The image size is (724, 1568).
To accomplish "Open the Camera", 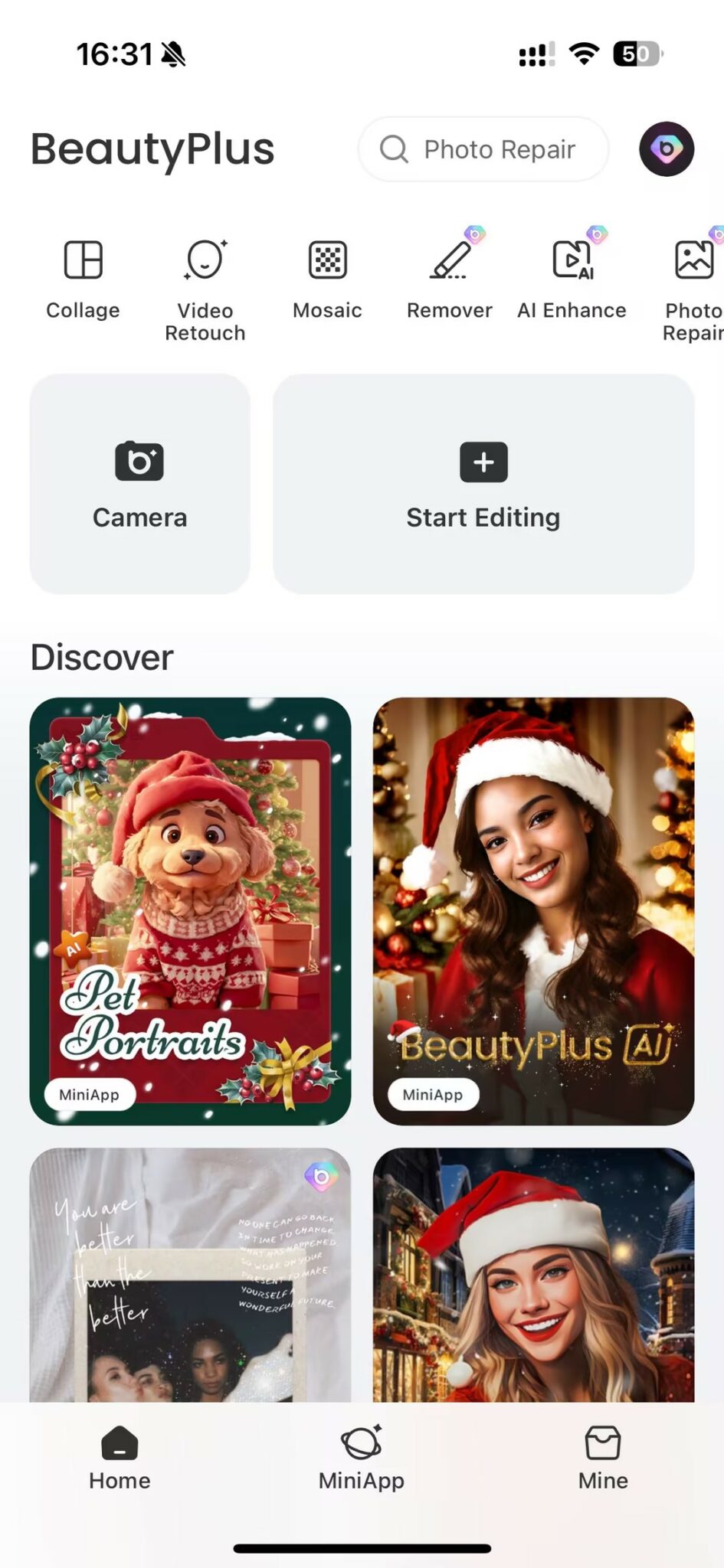I will (x=139, y=484).
